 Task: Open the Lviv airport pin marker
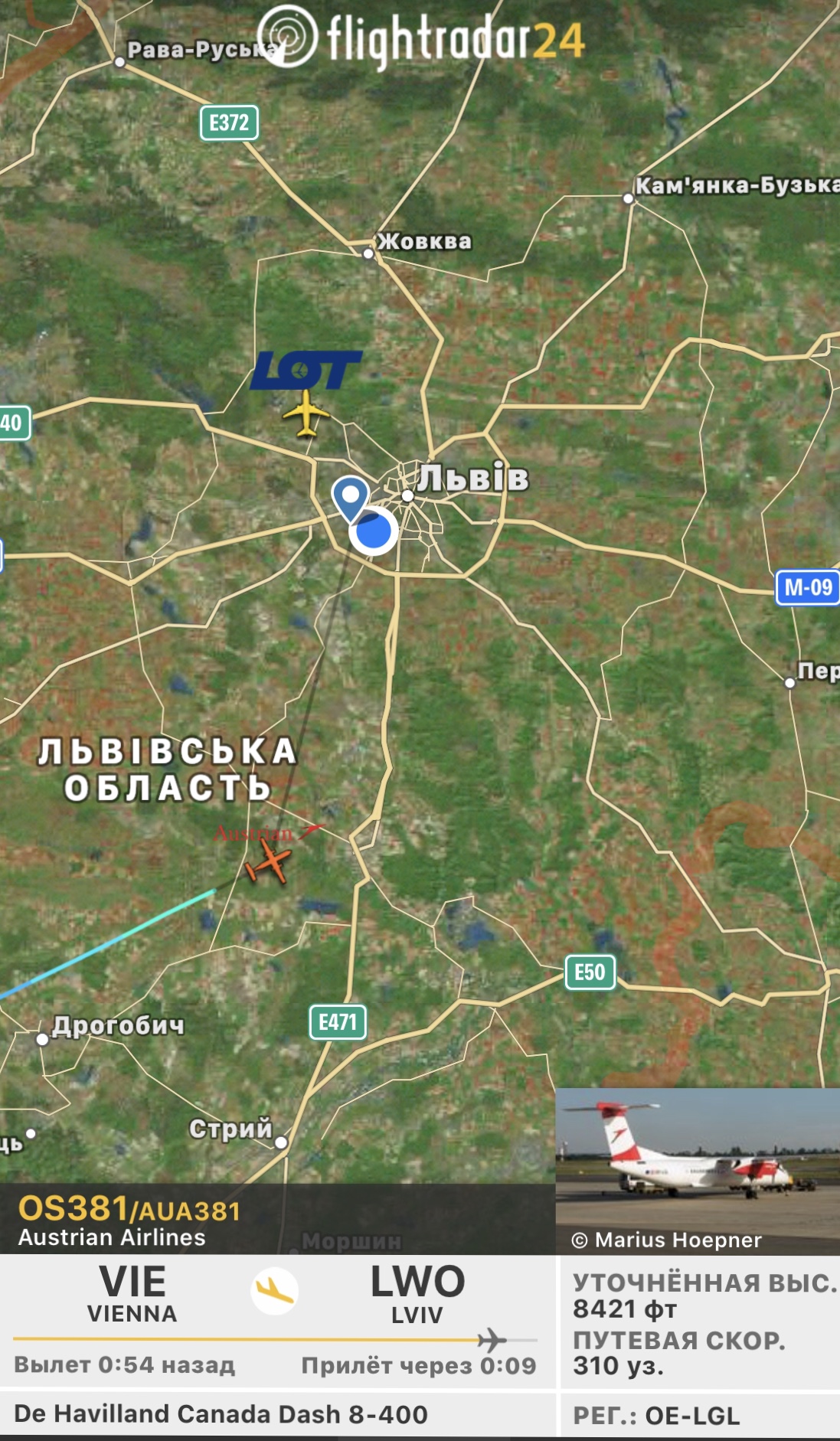(350, 495)
